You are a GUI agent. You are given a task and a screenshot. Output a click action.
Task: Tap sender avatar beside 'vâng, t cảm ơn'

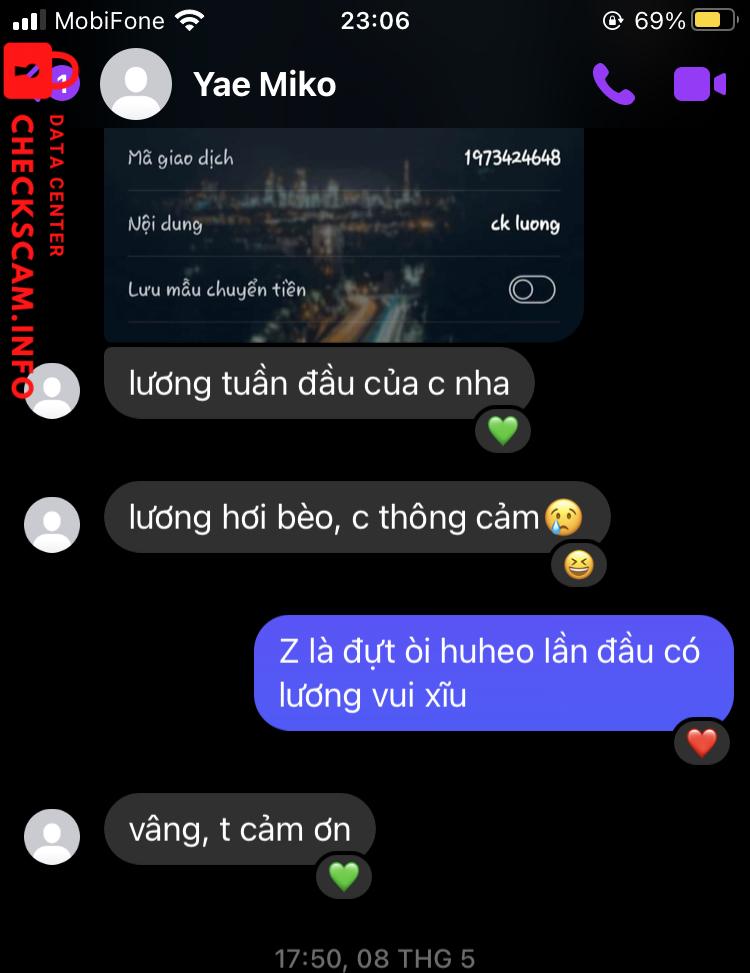pos(52,836)
